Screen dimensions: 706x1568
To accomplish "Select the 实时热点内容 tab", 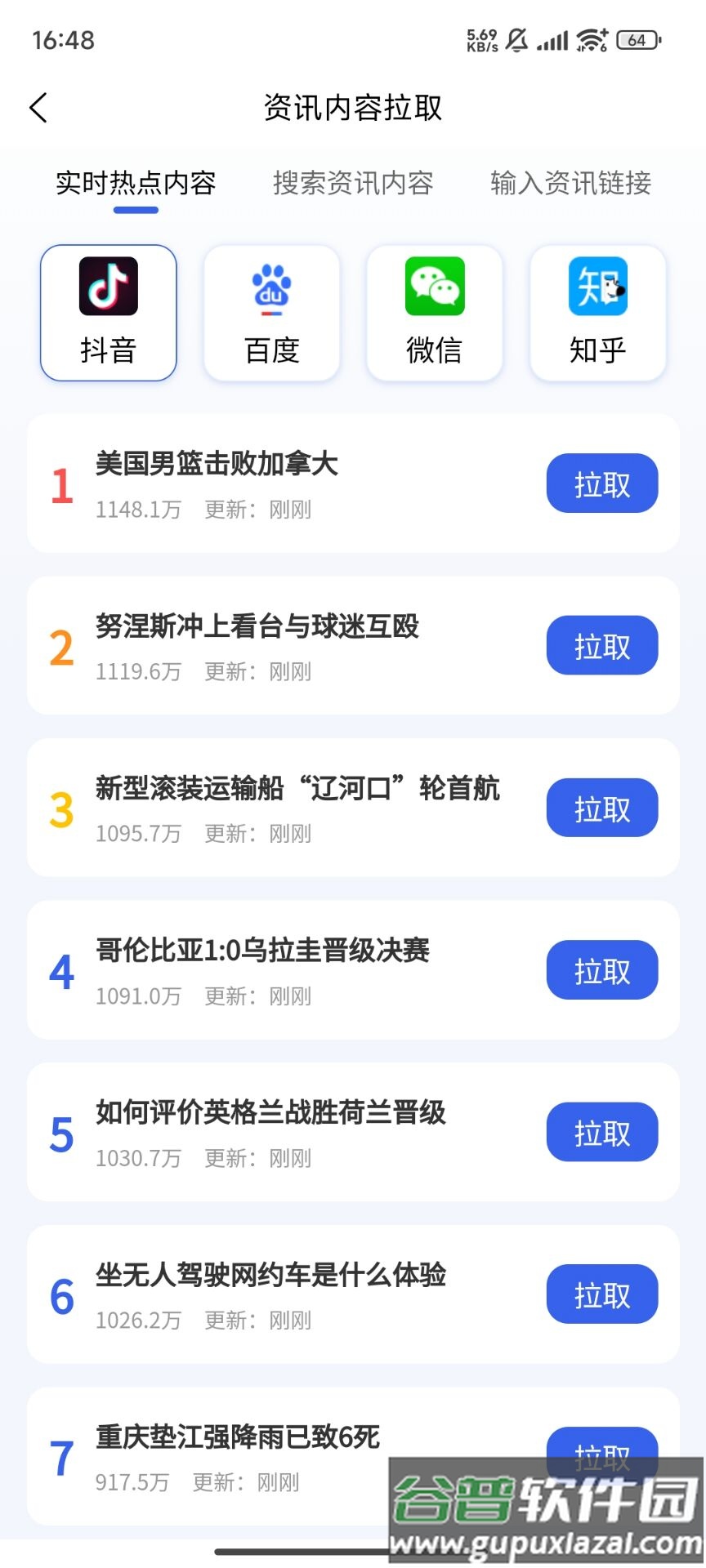I will click(136, 183).
